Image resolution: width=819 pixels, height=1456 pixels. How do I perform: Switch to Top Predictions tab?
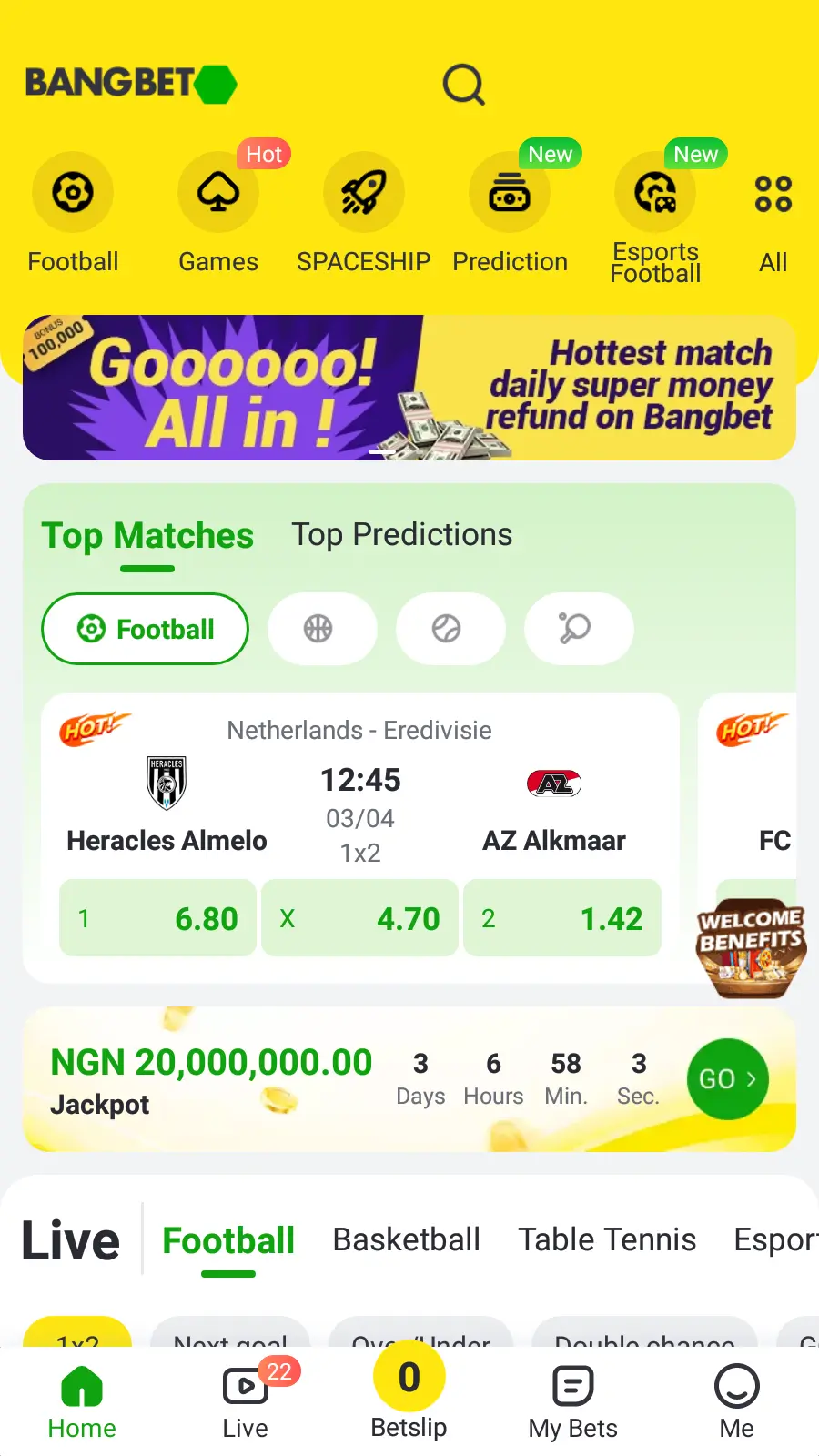click(x=401, y=535)
